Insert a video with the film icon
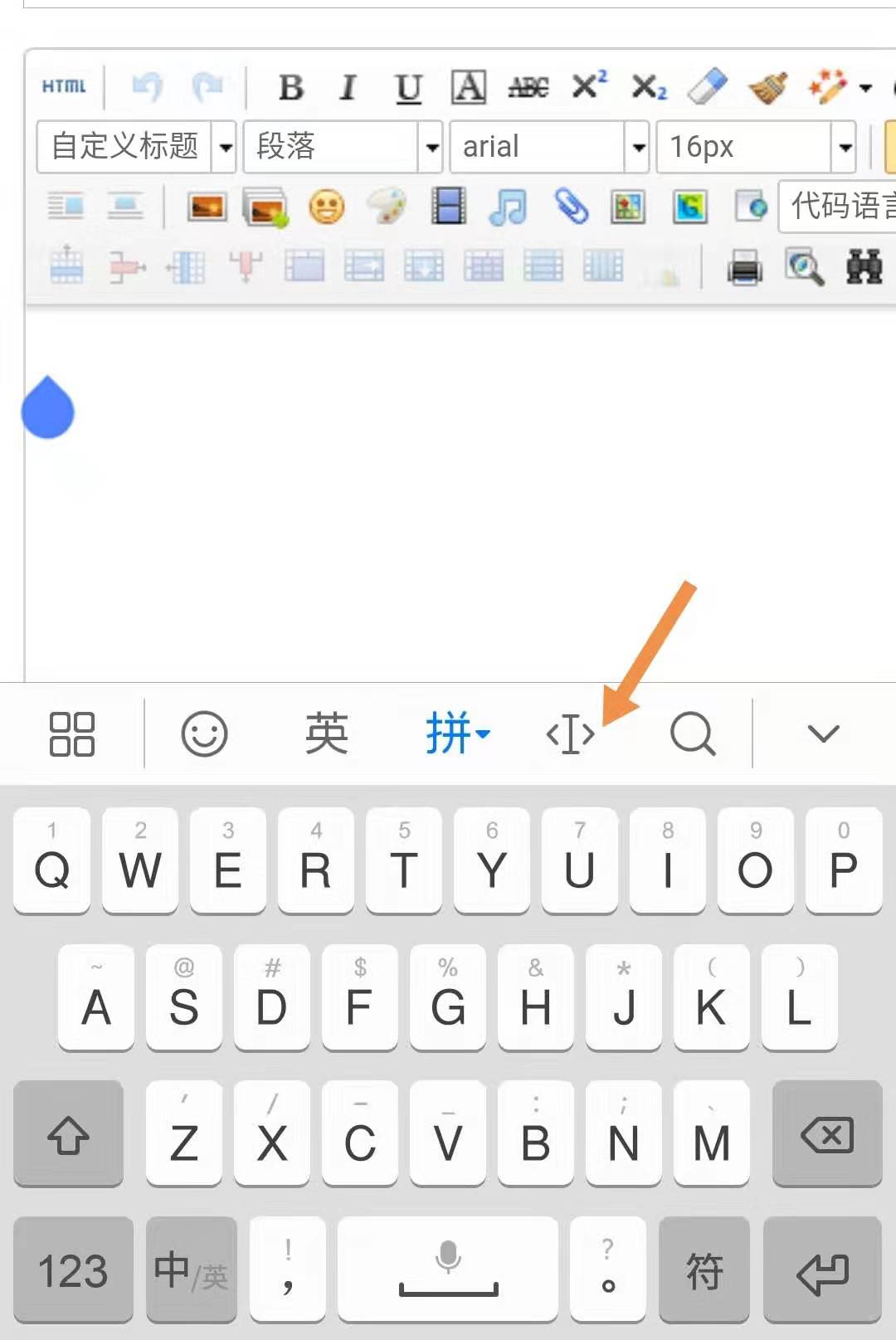This screenshot has width=896, height=1340. 448,207
